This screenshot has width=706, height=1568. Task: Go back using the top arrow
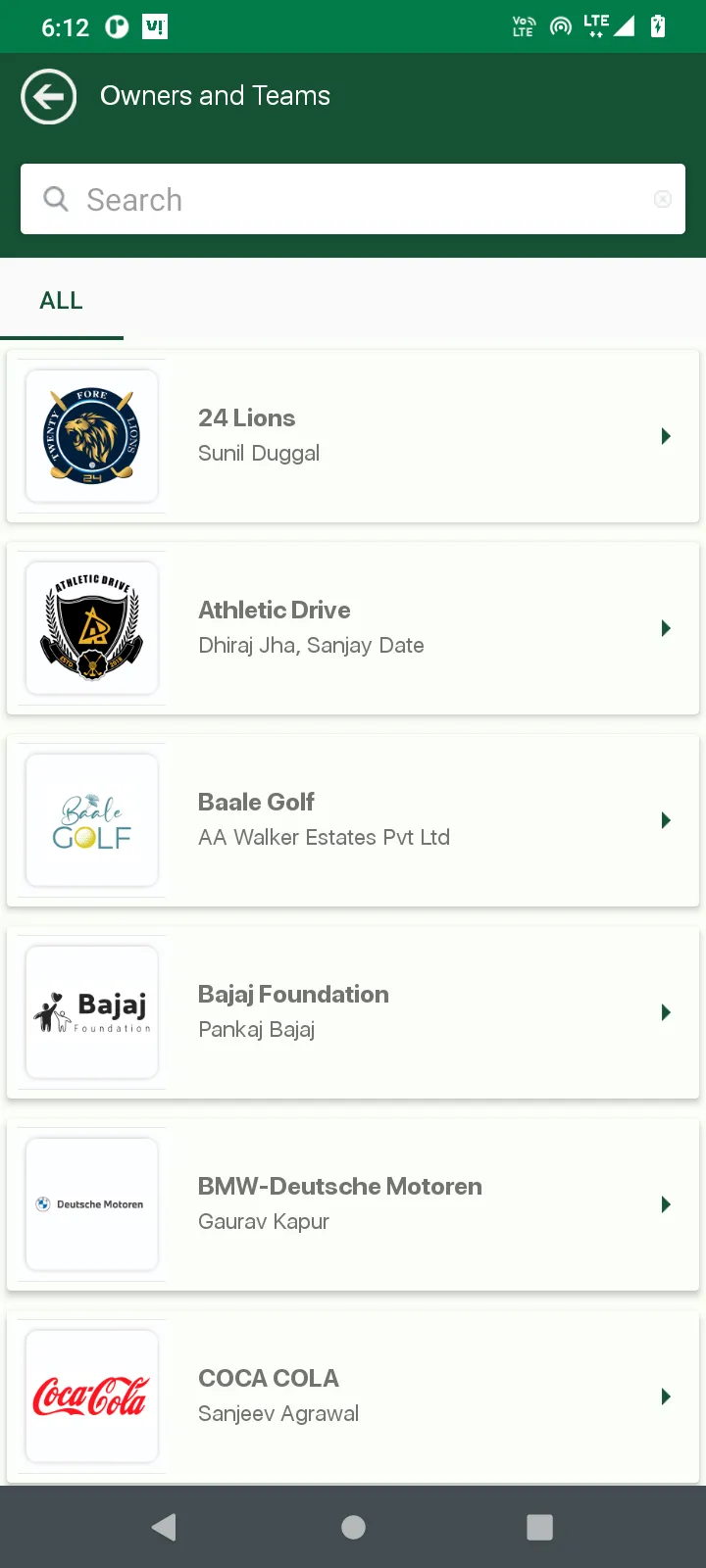(49, 96)
